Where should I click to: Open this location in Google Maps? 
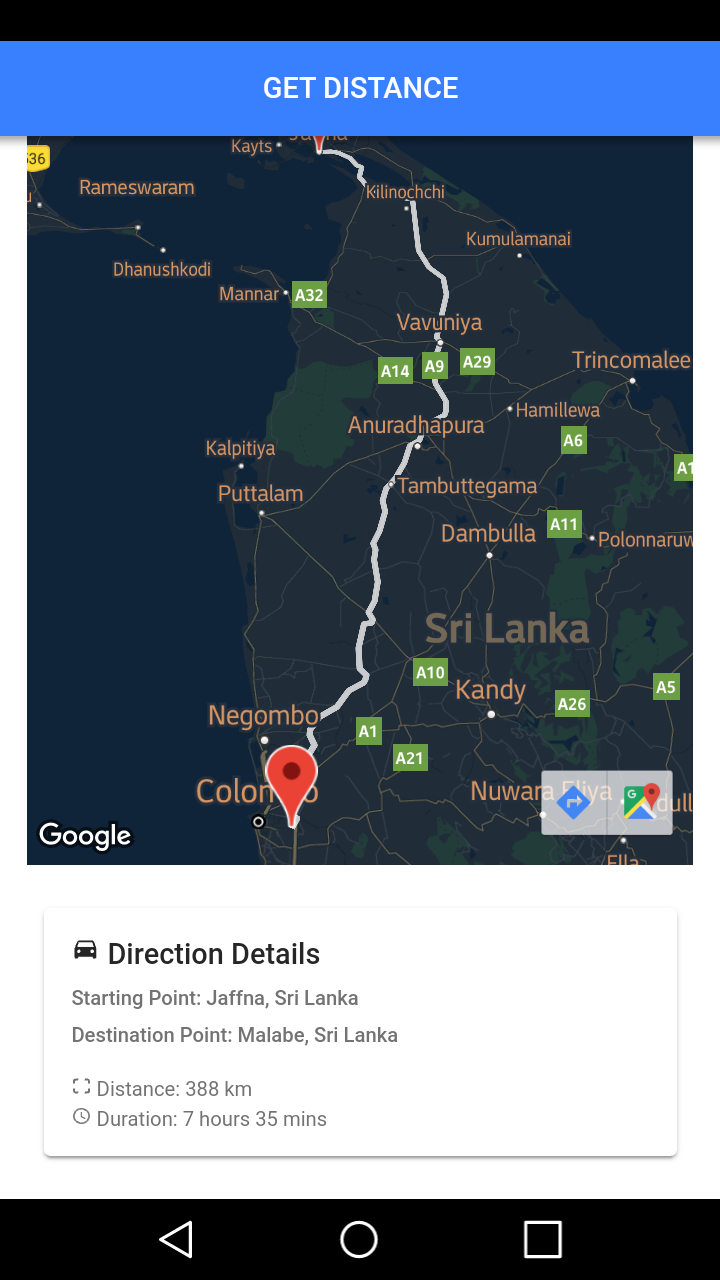coord(641,802)
